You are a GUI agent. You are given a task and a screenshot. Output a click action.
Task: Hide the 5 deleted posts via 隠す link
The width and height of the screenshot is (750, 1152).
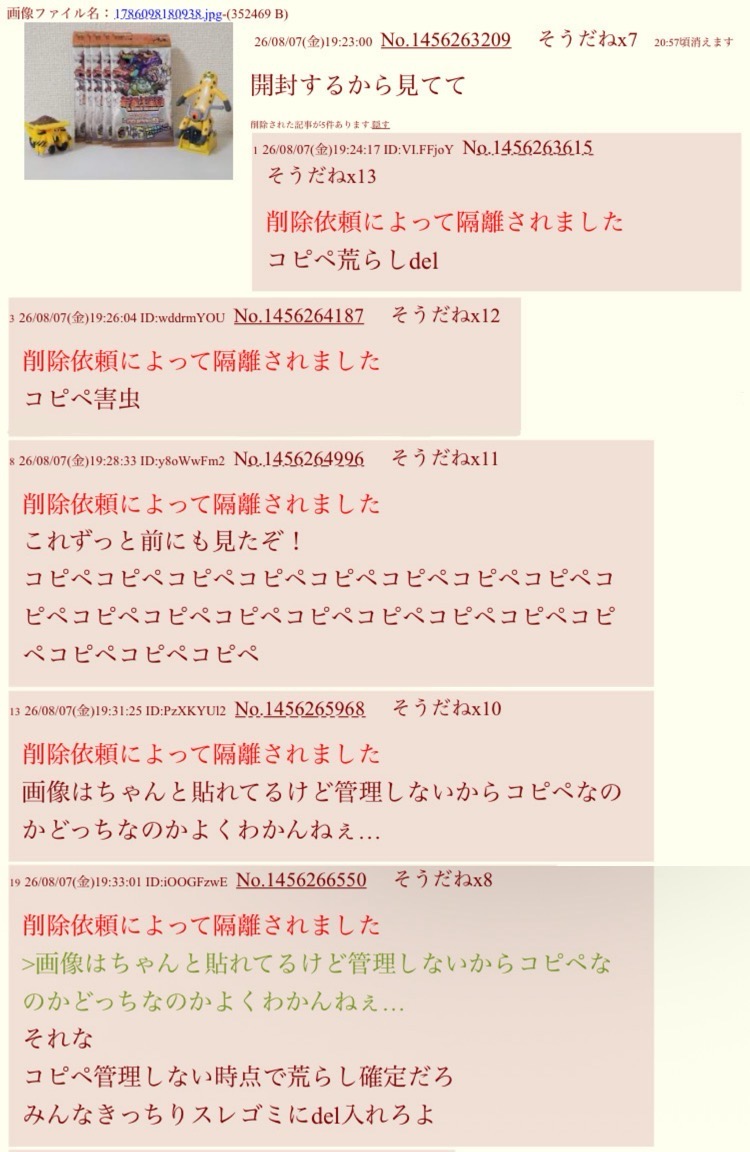(x=381, y=125)
